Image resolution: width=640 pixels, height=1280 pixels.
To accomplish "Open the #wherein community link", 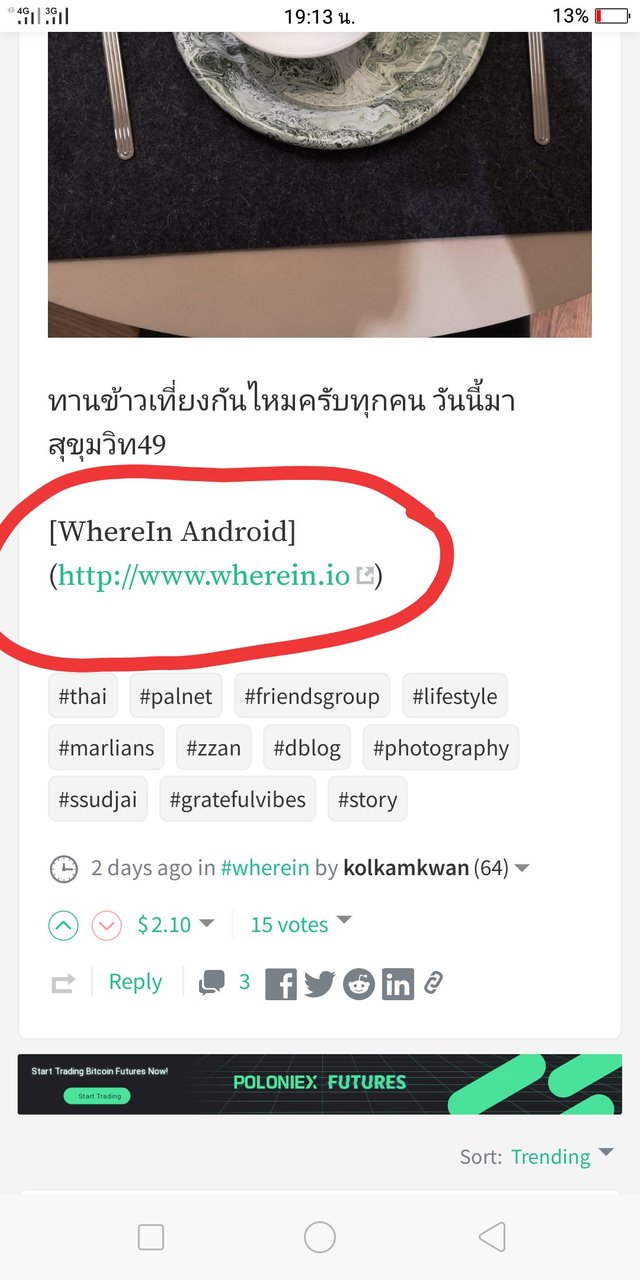I will (265, 867).
